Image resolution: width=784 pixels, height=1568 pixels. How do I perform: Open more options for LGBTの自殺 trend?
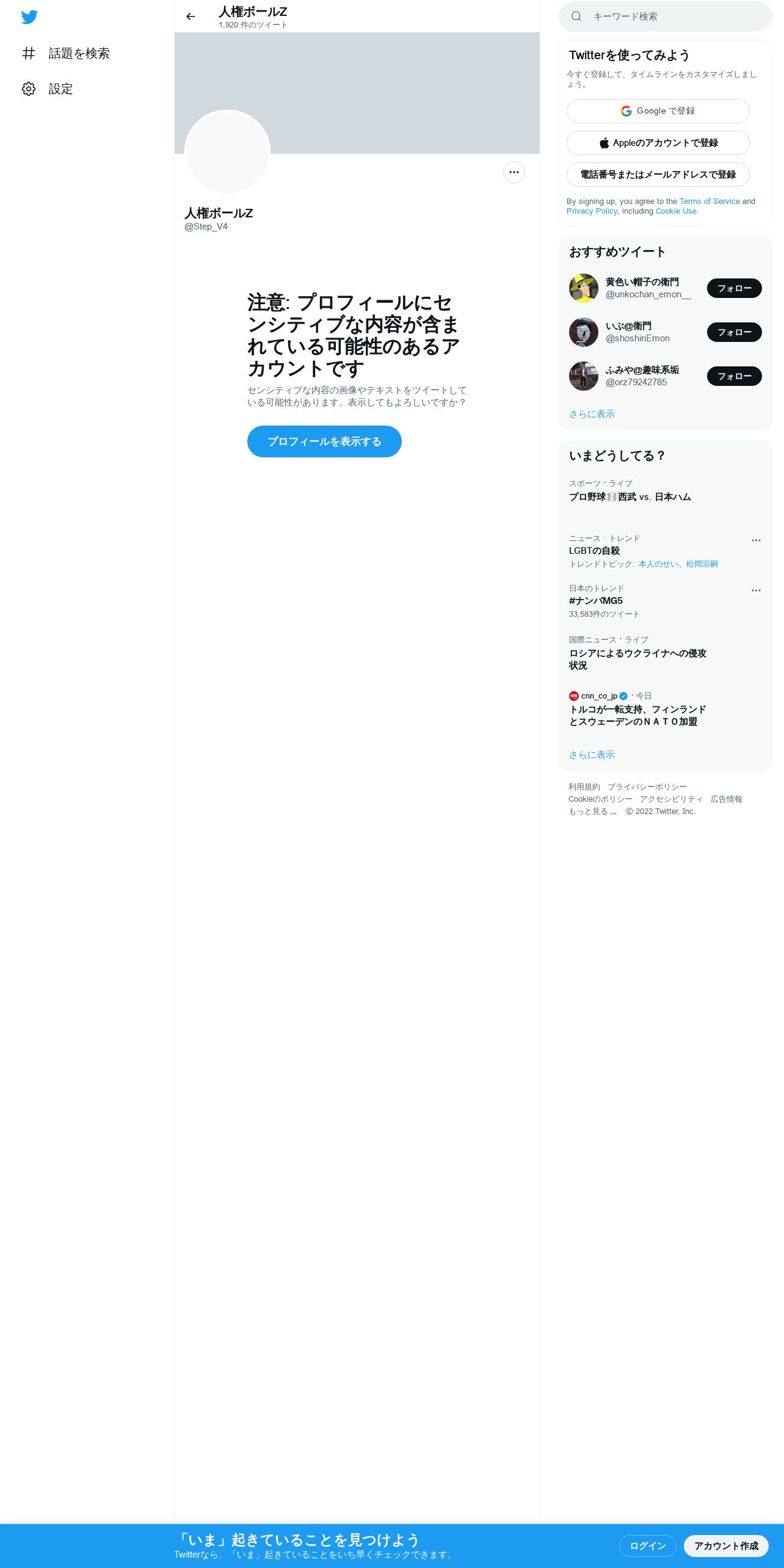[x=756, y=540]
